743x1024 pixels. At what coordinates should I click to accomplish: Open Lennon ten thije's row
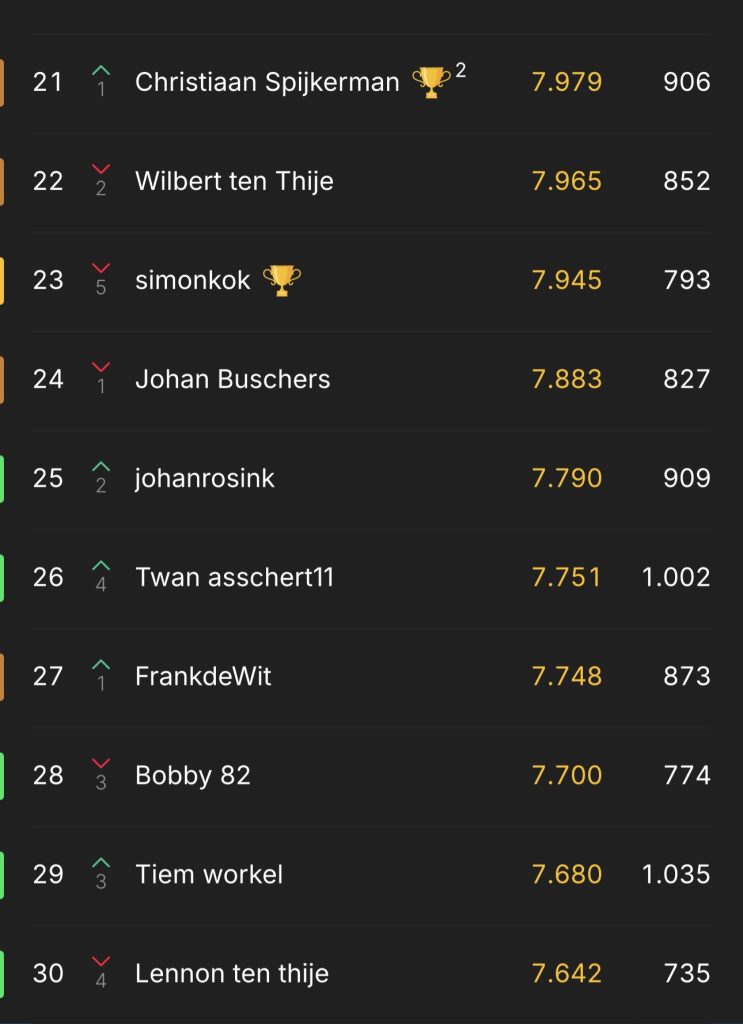231,973
